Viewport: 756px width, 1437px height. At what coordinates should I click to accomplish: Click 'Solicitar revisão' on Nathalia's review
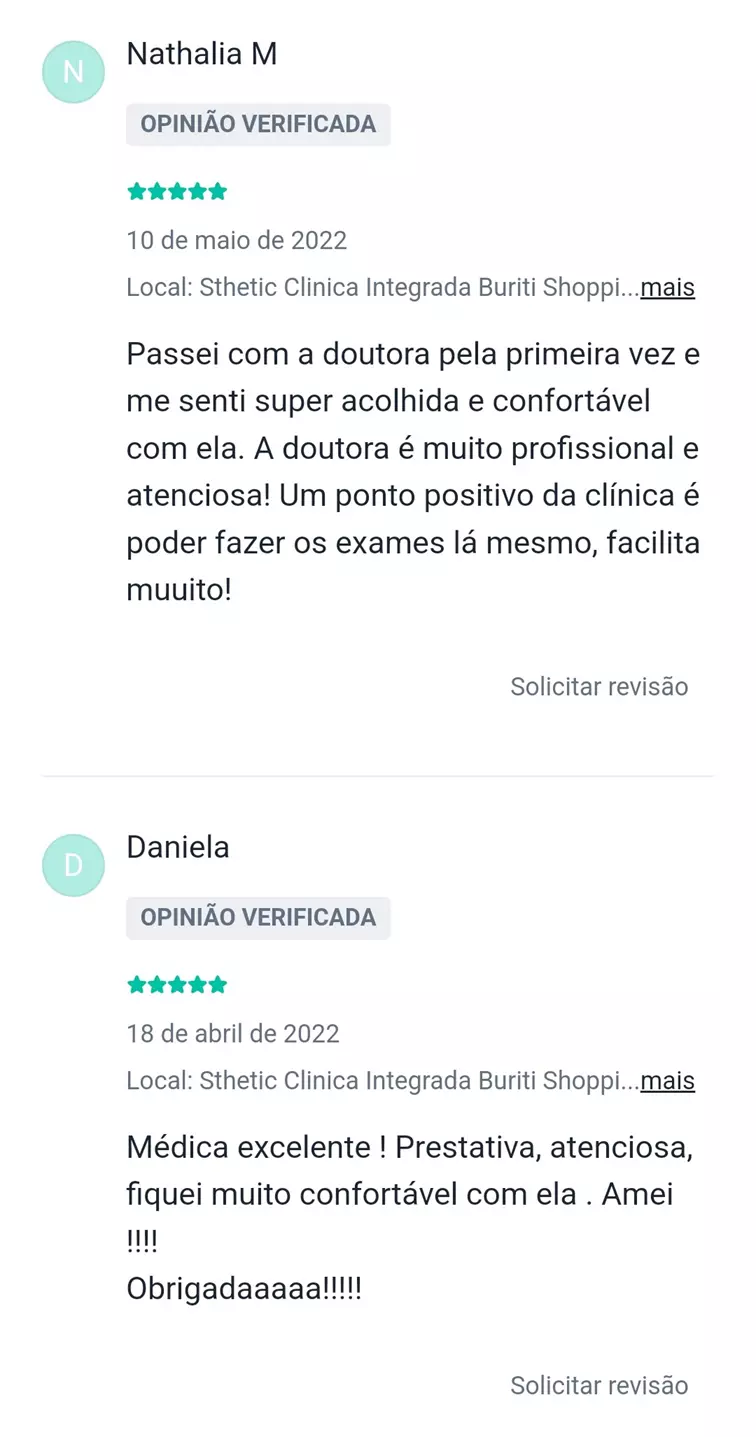click(x=599, y=687)
